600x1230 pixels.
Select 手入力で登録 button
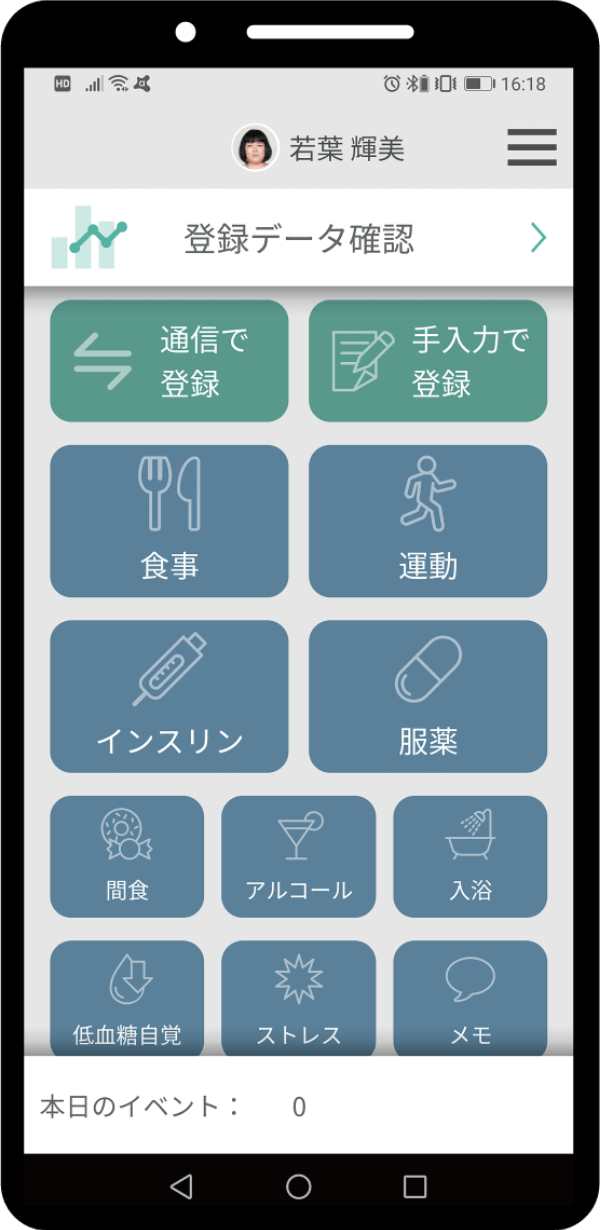pos(428,361)
